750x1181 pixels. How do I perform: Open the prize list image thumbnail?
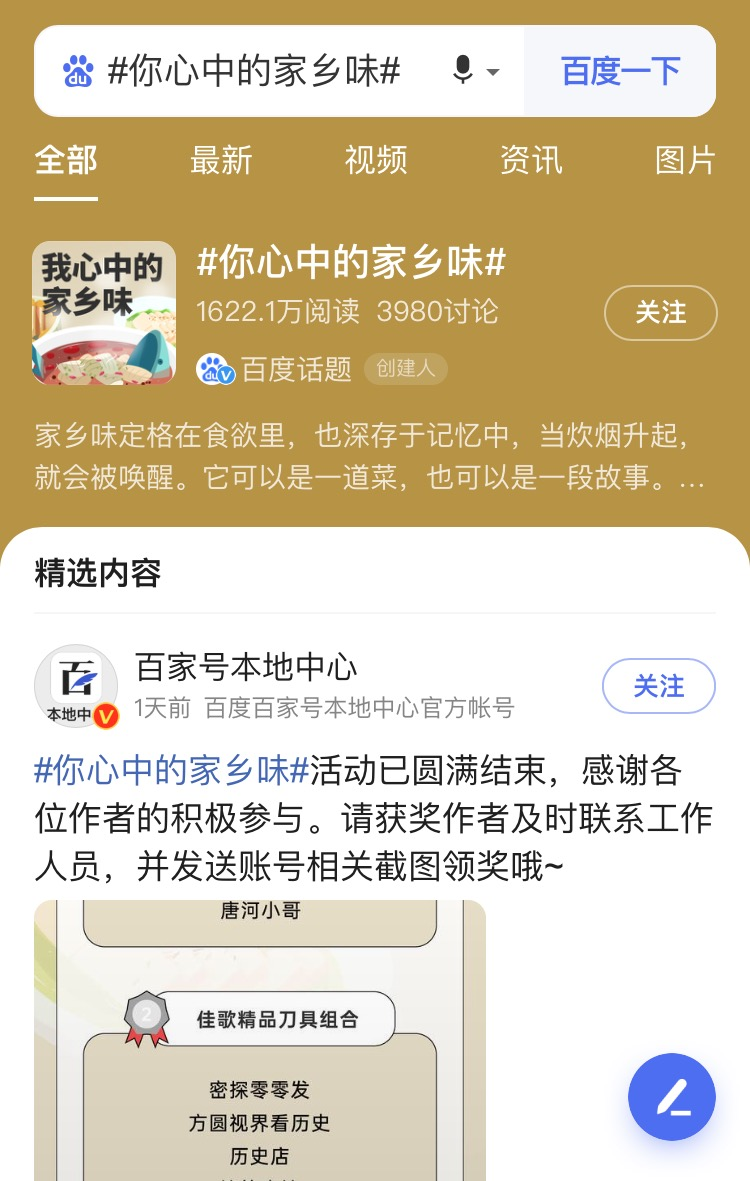click(260, 1040)
